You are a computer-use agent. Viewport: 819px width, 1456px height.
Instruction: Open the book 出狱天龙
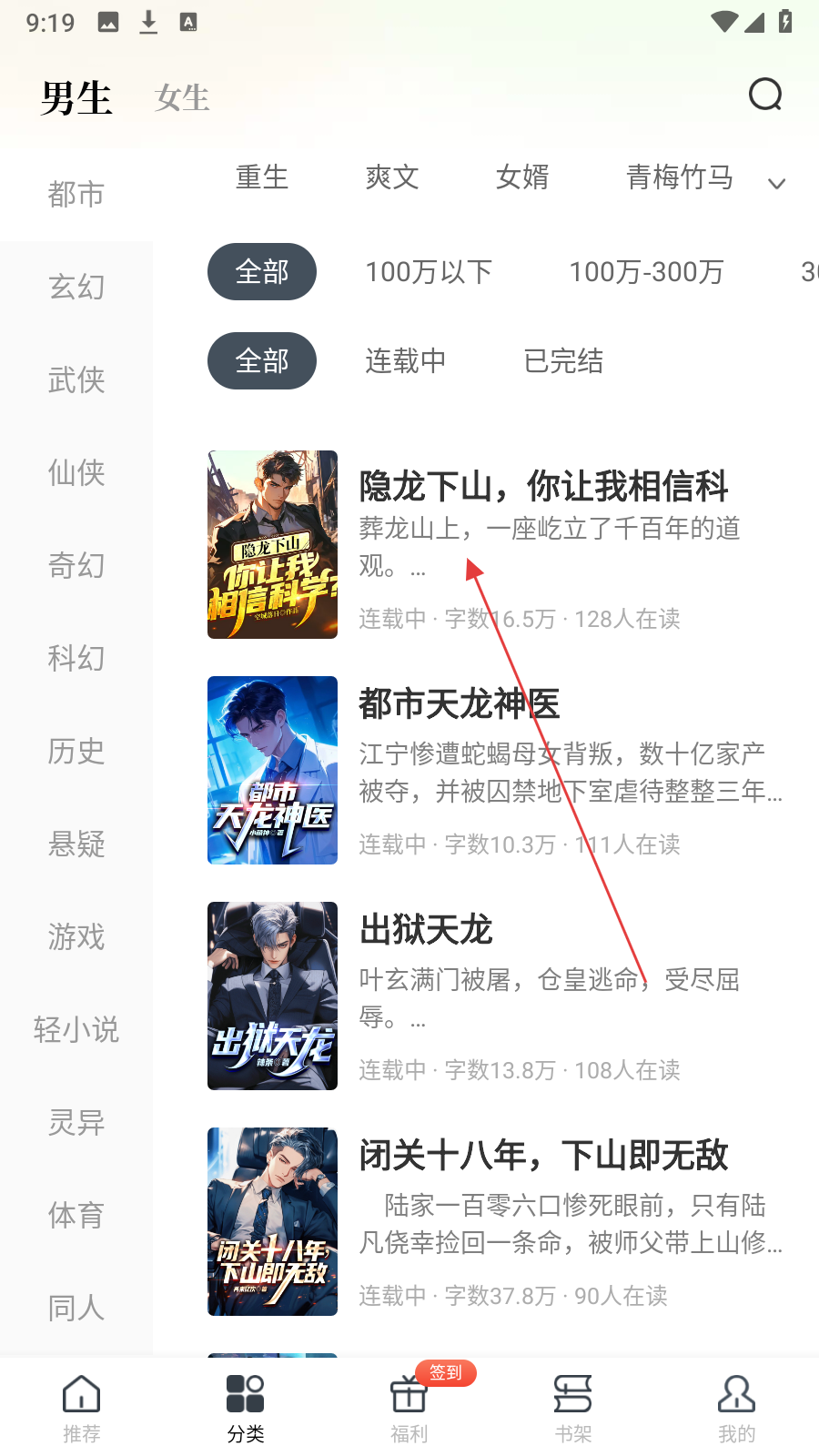(426, 930)
